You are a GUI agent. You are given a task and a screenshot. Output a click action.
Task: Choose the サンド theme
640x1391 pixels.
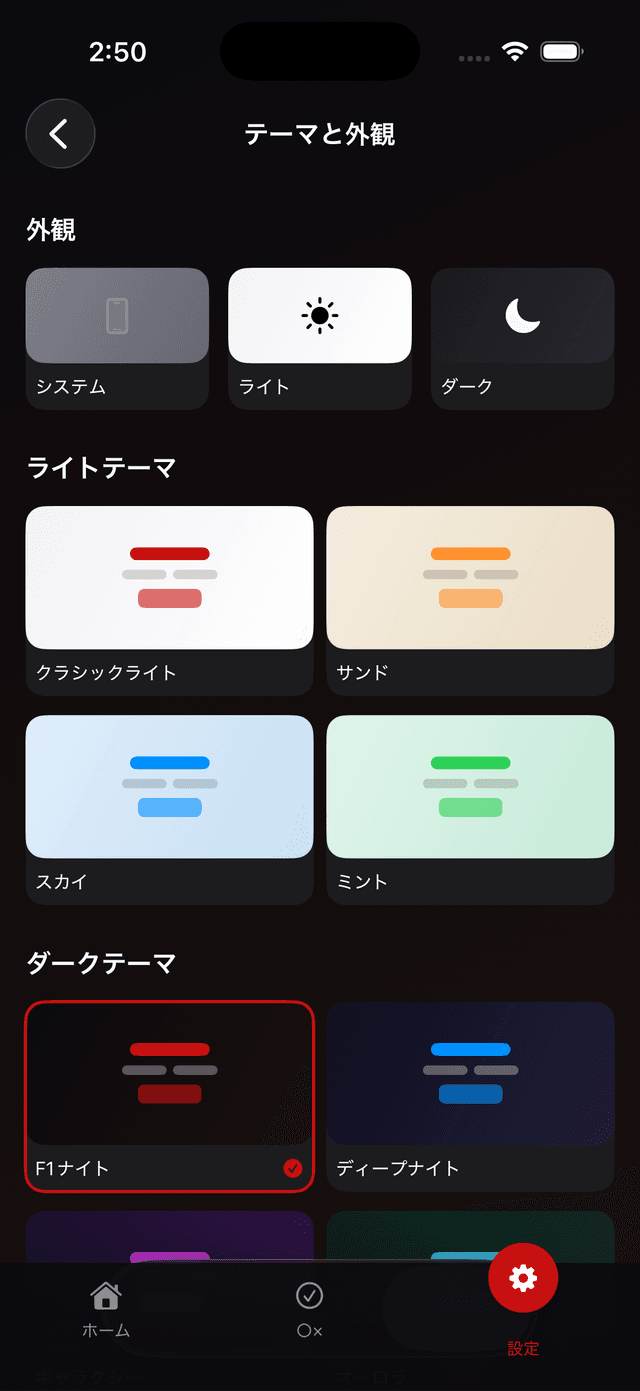click(470, 599)
